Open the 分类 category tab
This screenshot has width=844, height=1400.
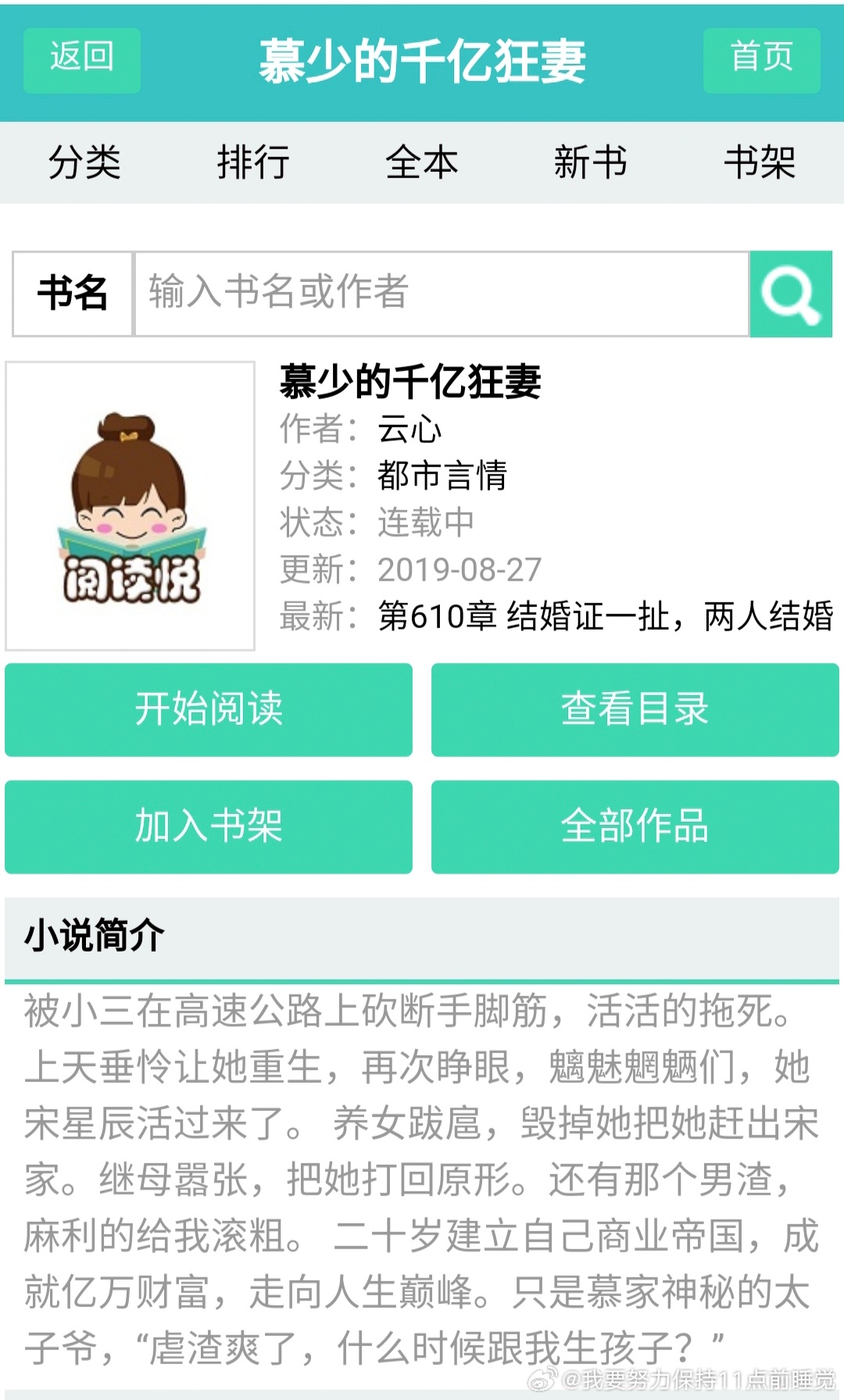click(x=84, y=162)
